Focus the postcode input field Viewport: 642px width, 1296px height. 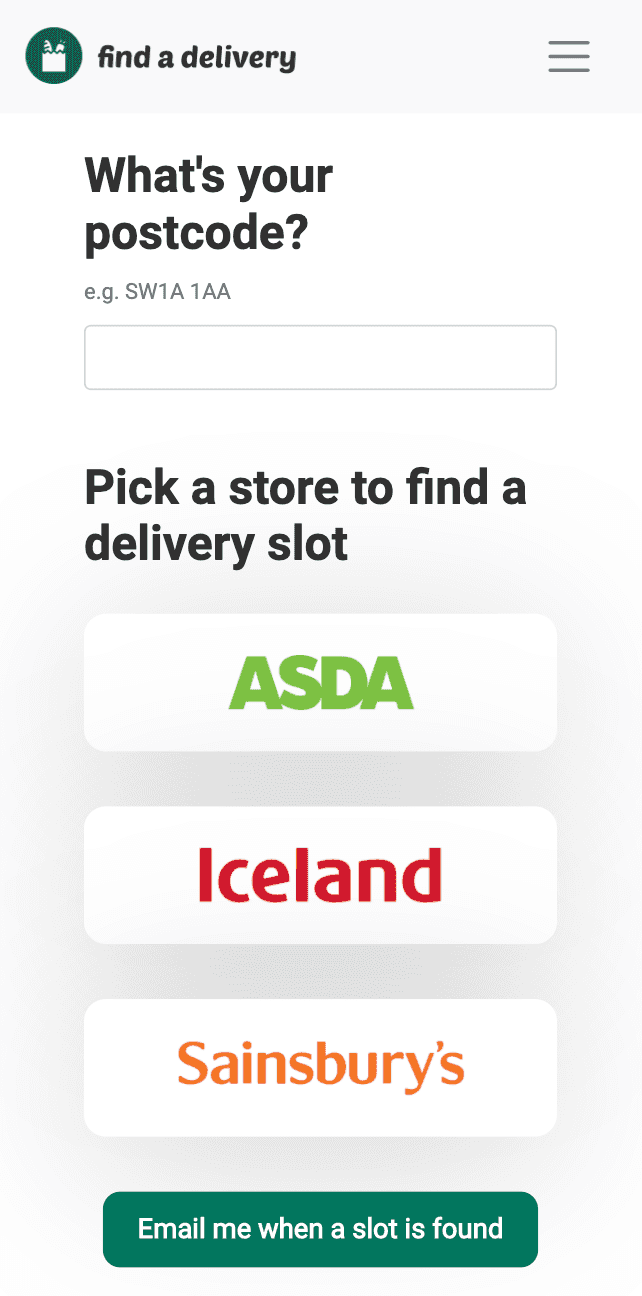(x=320, y=357)
